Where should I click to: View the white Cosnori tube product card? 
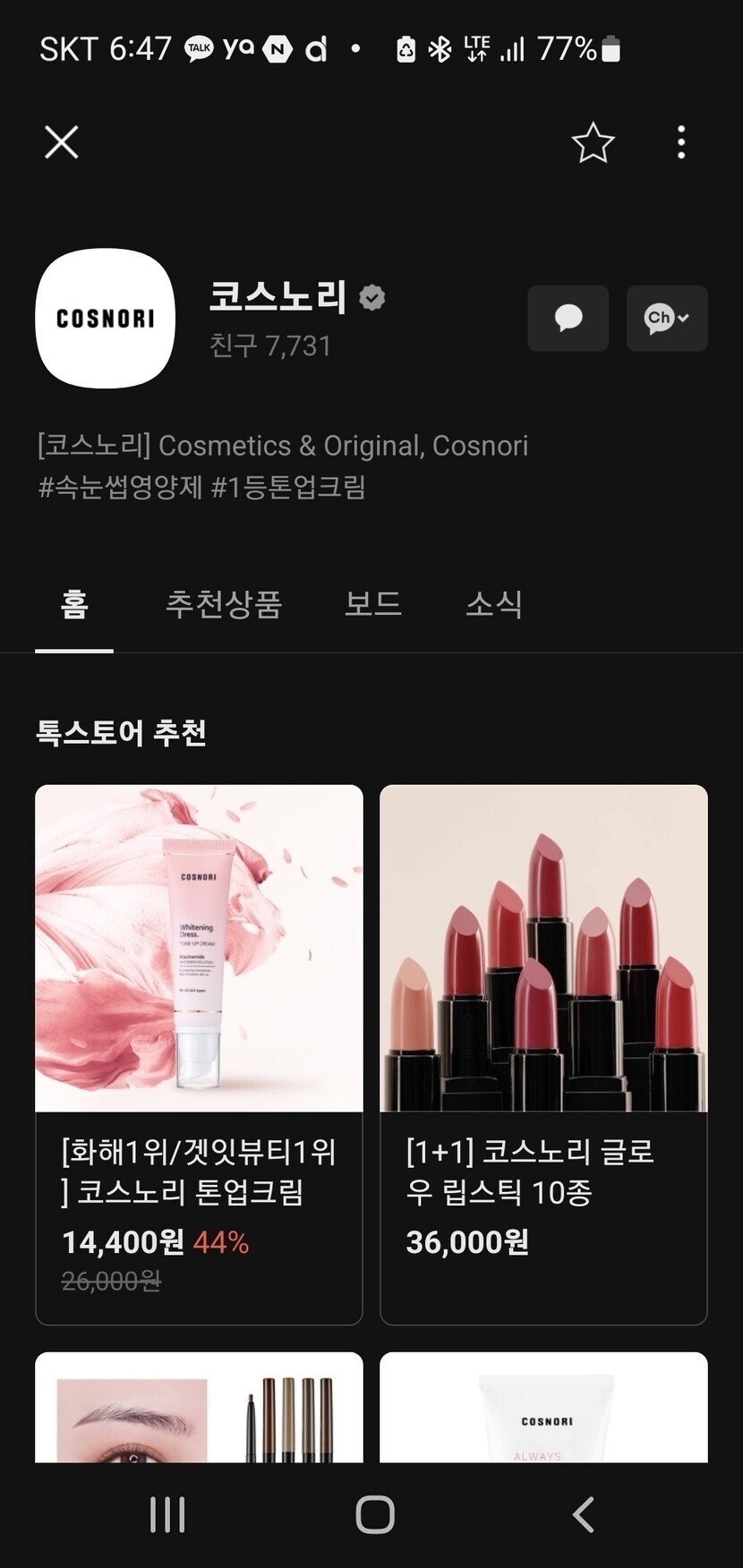pos(543,1410)
